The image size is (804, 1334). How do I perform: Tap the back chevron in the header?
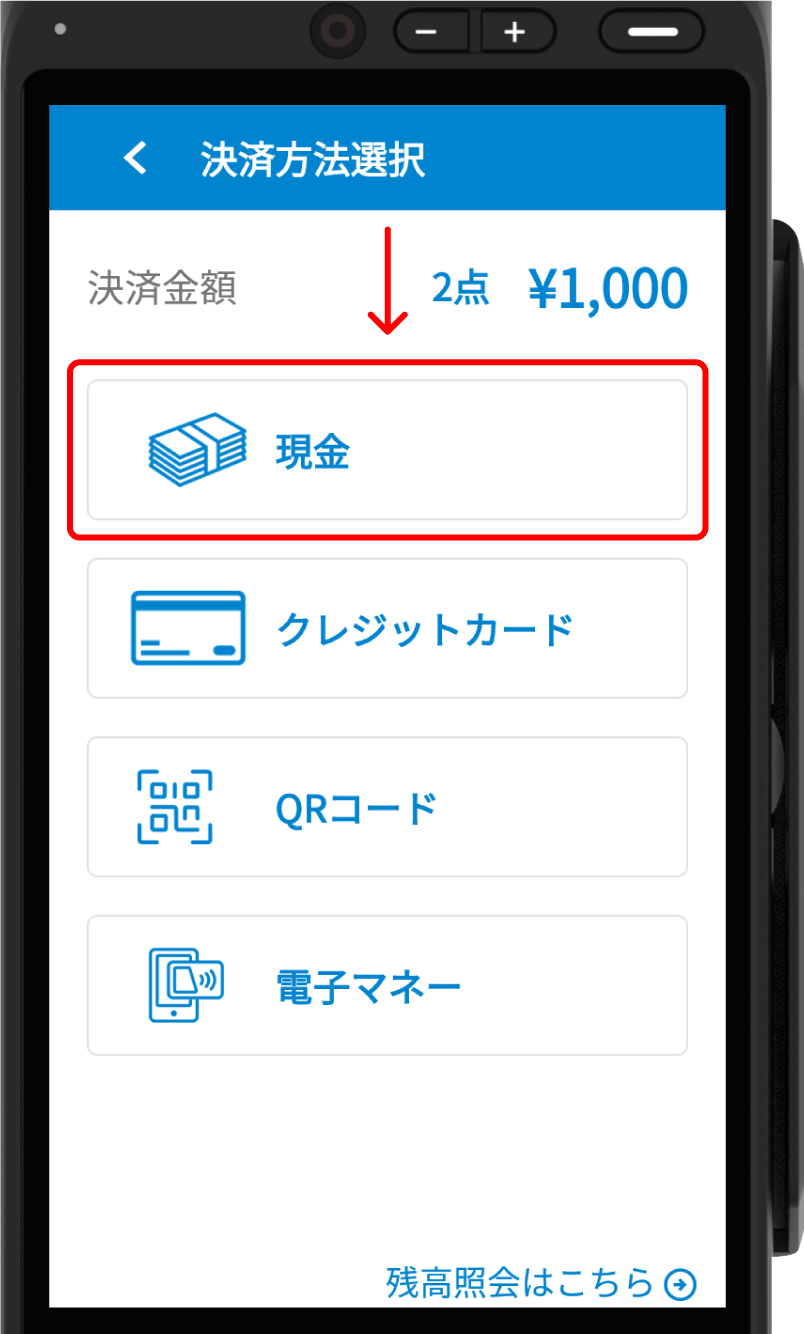point(135,159)
